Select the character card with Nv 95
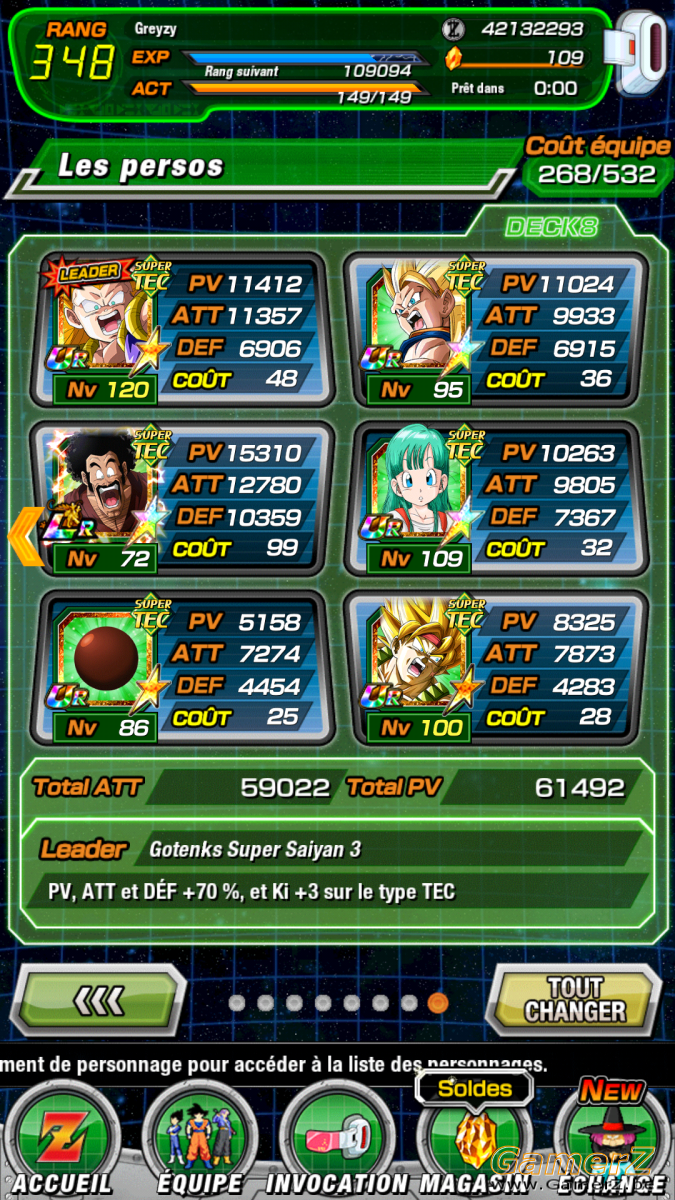Image resolution: width=675 pixels, height=1200 pixels. (495, 330)
